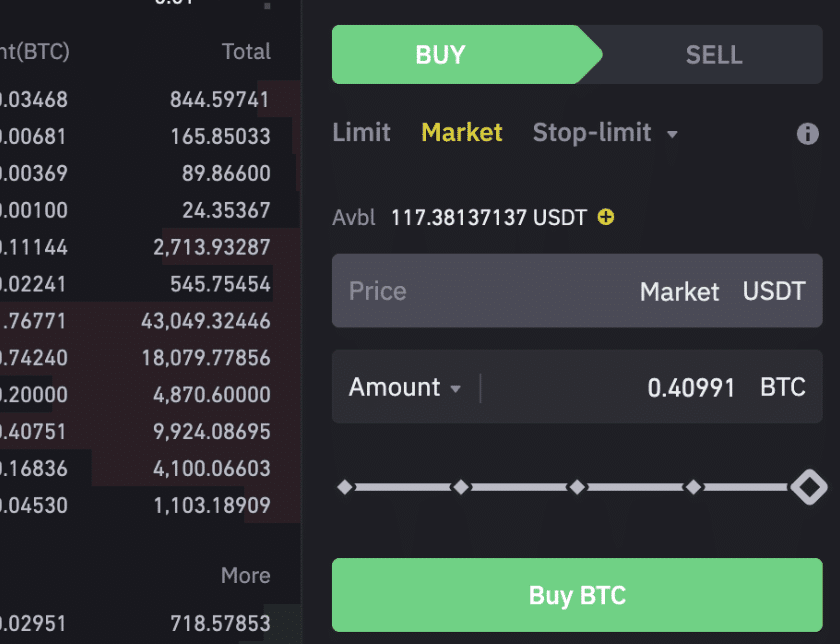Open the order type info icon

click(x=808, y=134)
